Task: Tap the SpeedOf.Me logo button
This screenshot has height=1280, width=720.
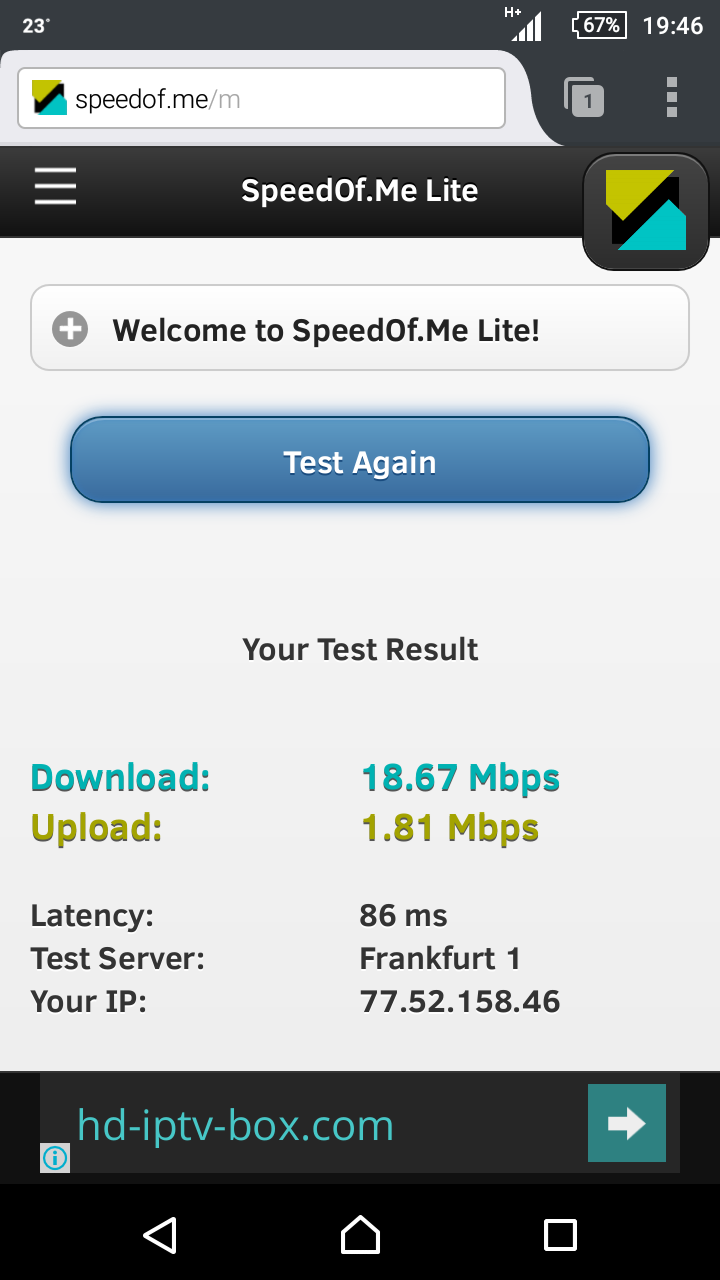Action: (x=645, y=211)
